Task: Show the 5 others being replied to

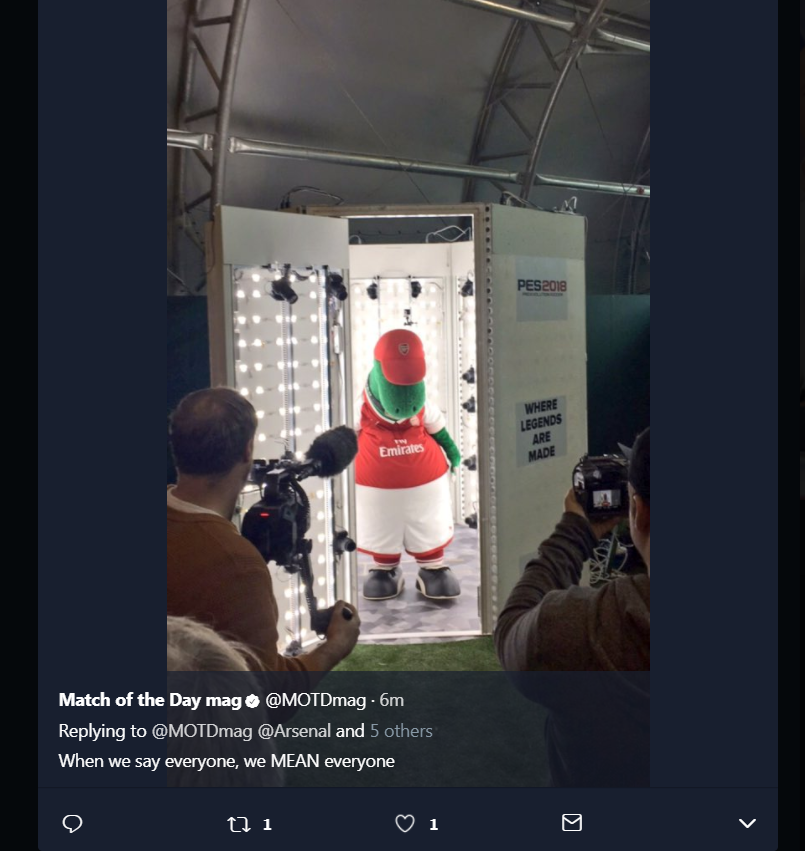Action: coord(401,731)
